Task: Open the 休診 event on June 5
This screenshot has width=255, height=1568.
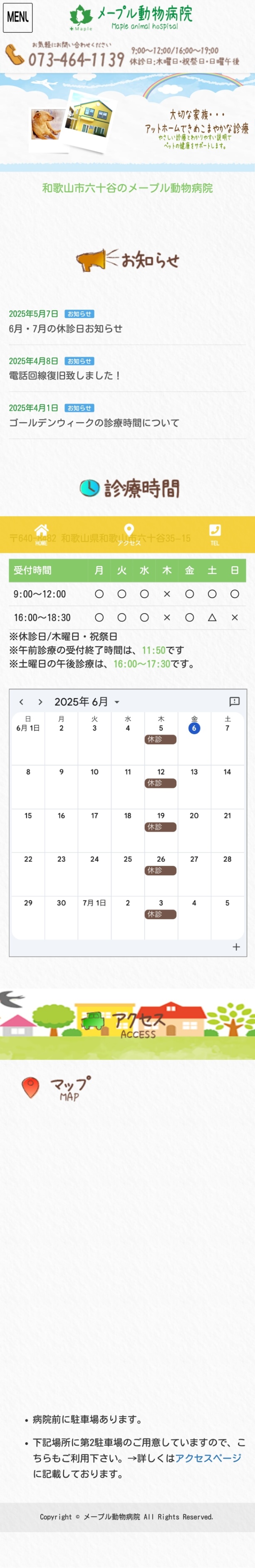Action: pyautogui.click(x=161, y=739)
